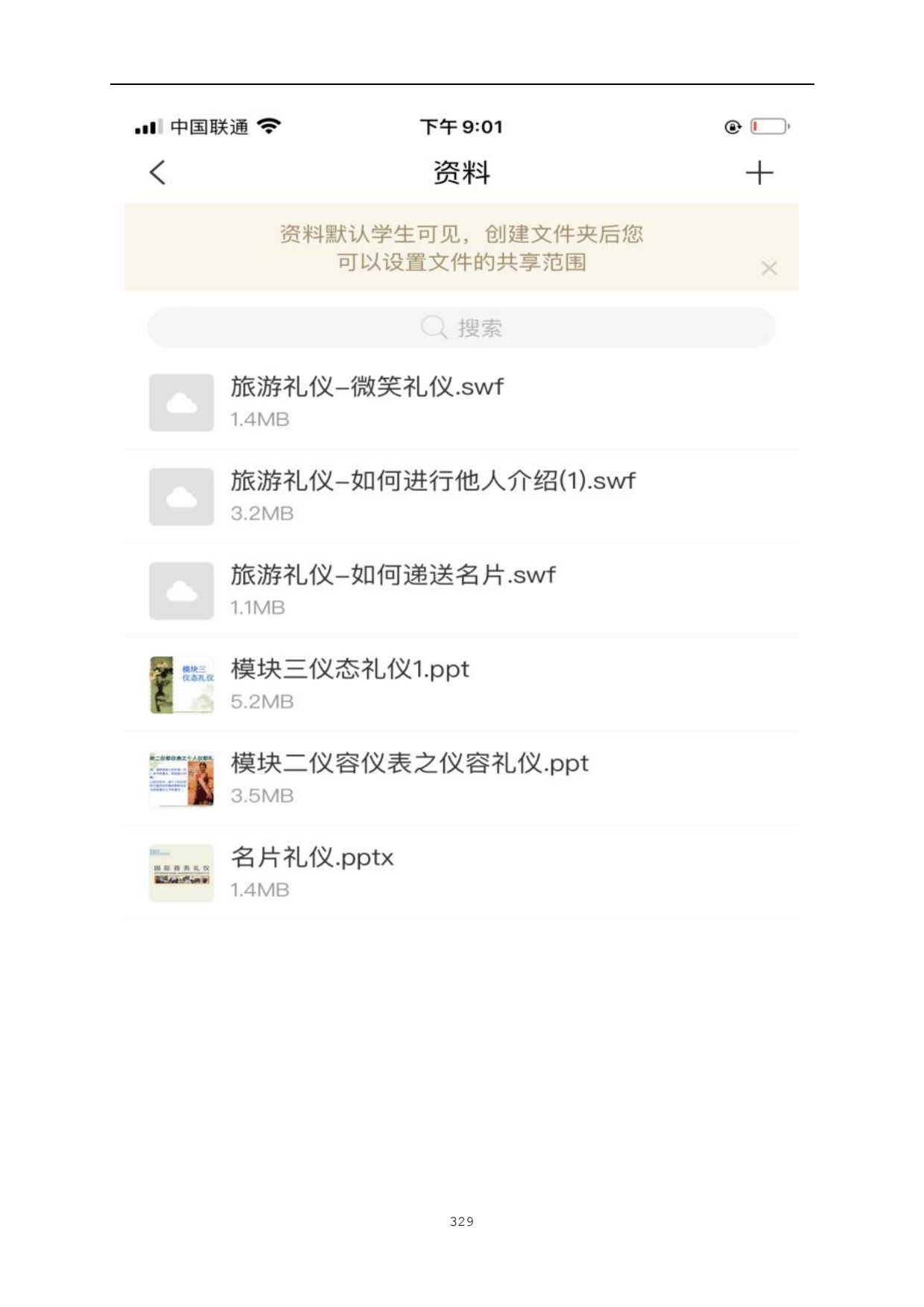The width and height of the screenshot is (924, 1307).
Task: Open the 搜索 search box
Action: (x=461, y=328)
